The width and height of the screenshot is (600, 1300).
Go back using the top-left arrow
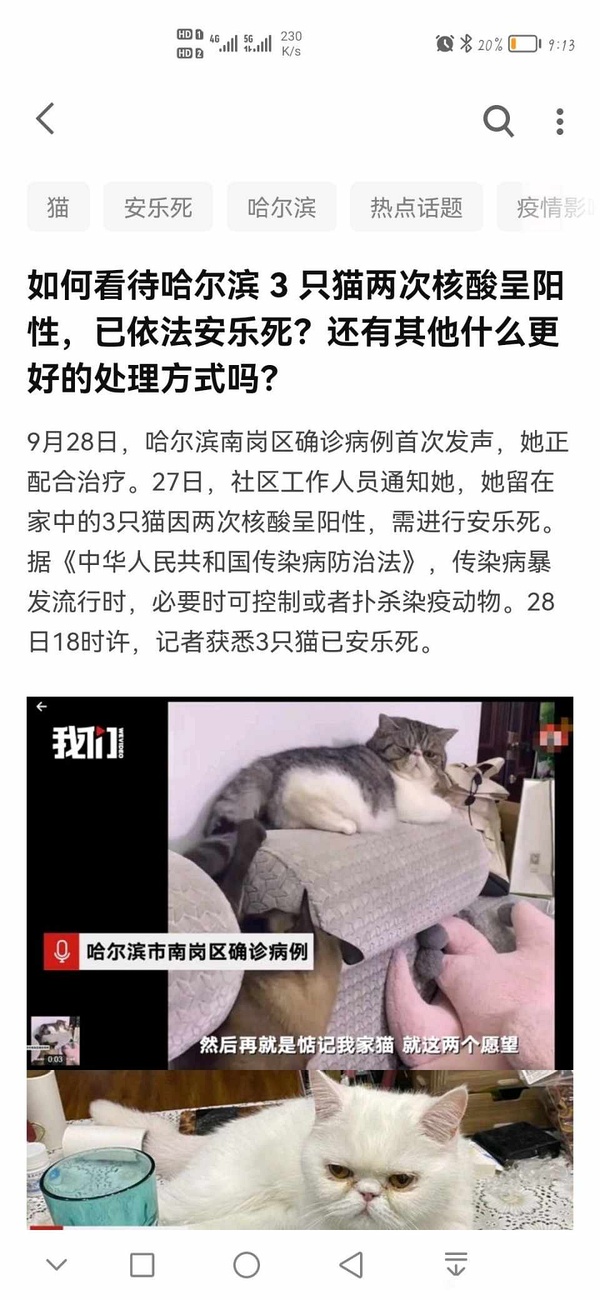coord(45,120)
